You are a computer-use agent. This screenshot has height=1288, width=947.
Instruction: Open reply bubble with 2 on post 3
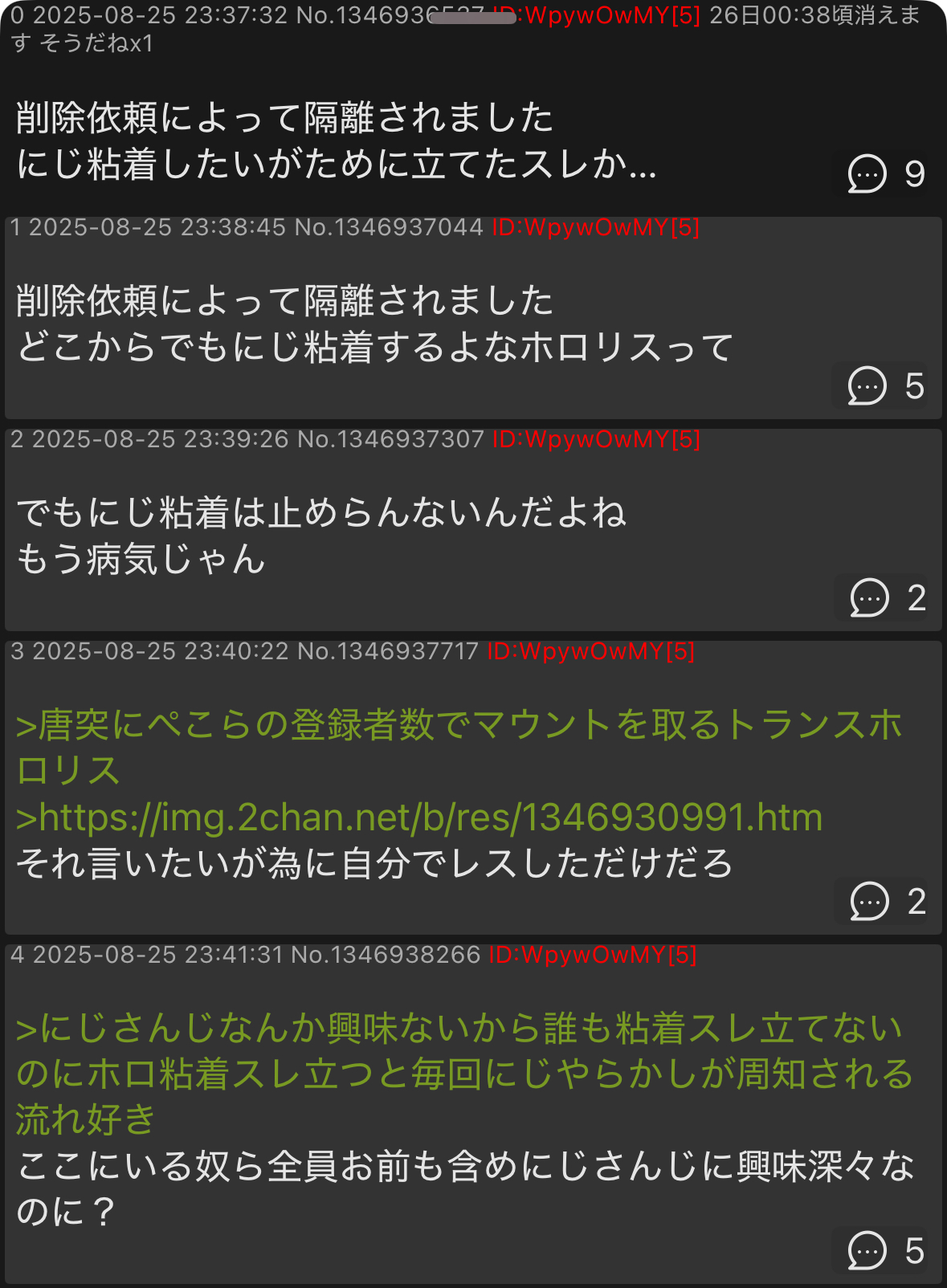pyautogui.click(x=886, y=902)
